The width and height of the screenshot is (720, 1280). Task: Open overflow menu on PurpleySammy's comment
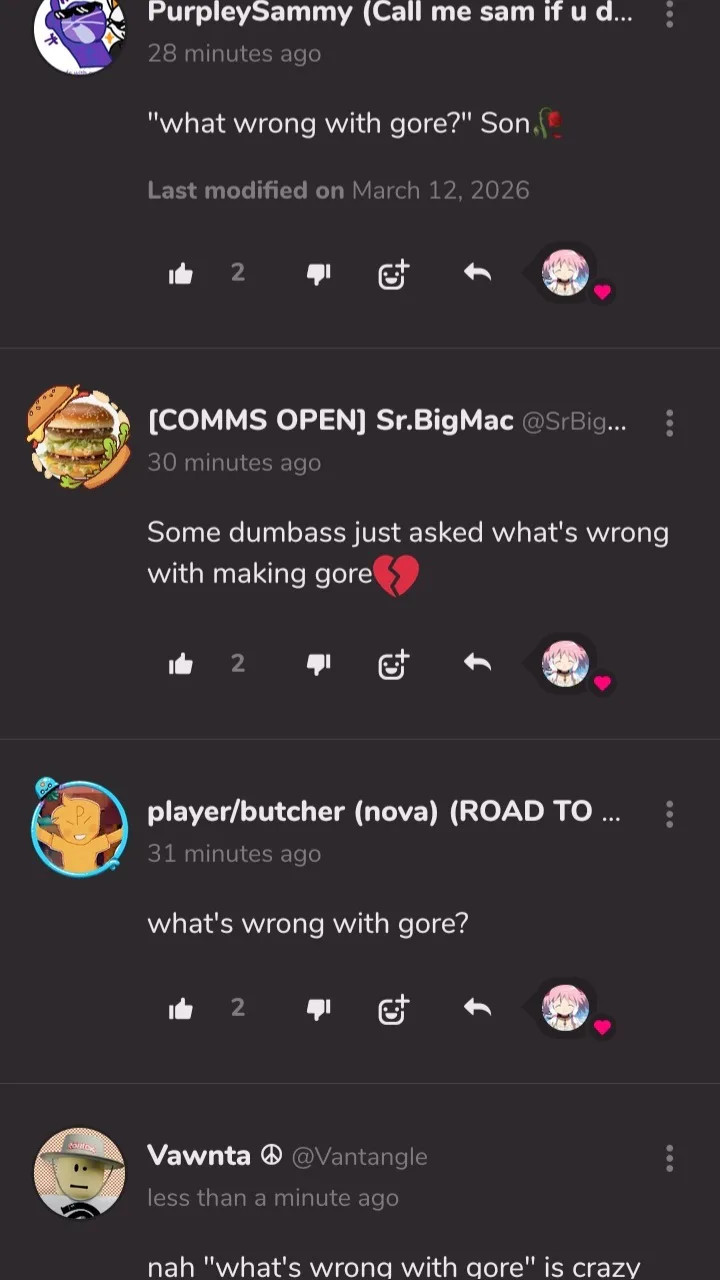click(x=669, y=14)
